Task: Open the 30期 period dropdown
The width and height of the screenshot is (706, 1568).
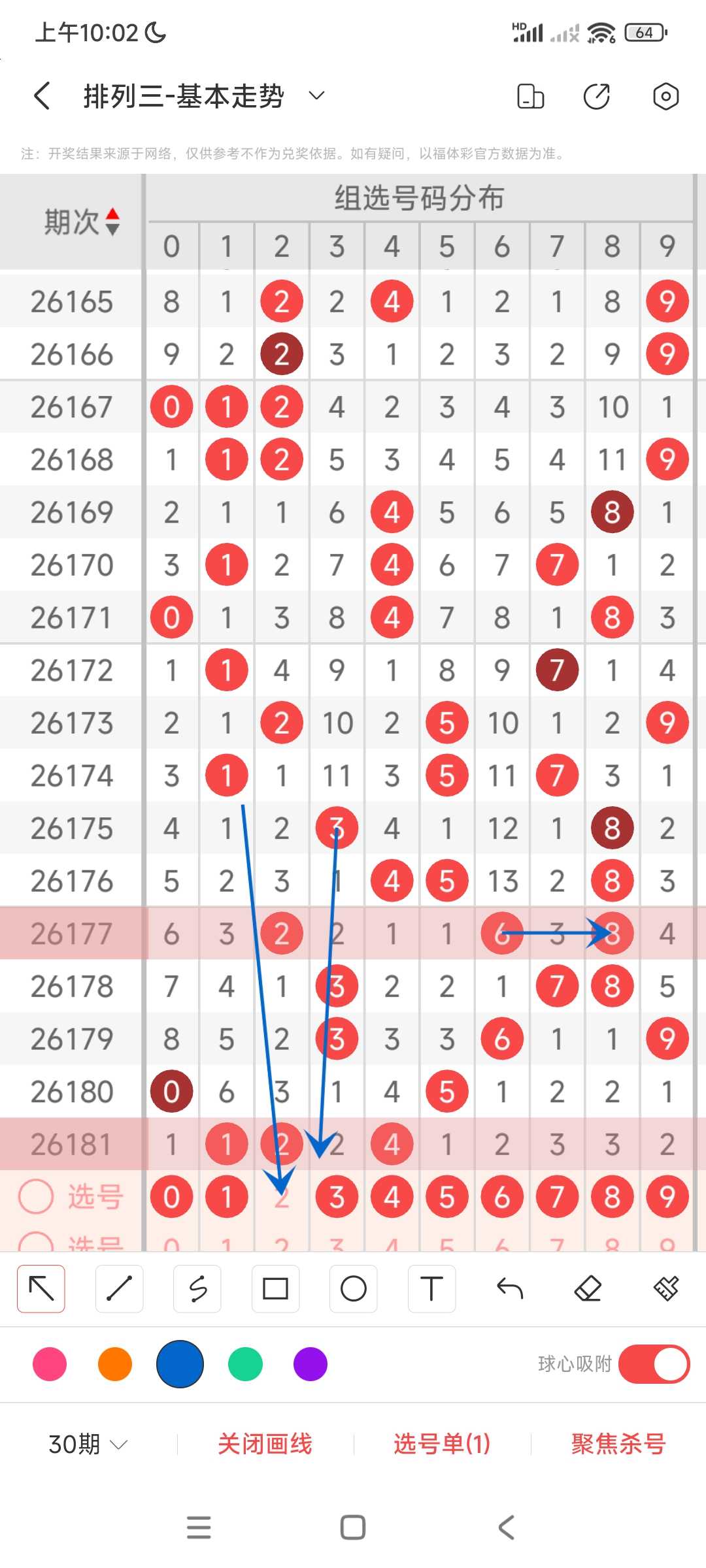Action: coord(88,1444)
